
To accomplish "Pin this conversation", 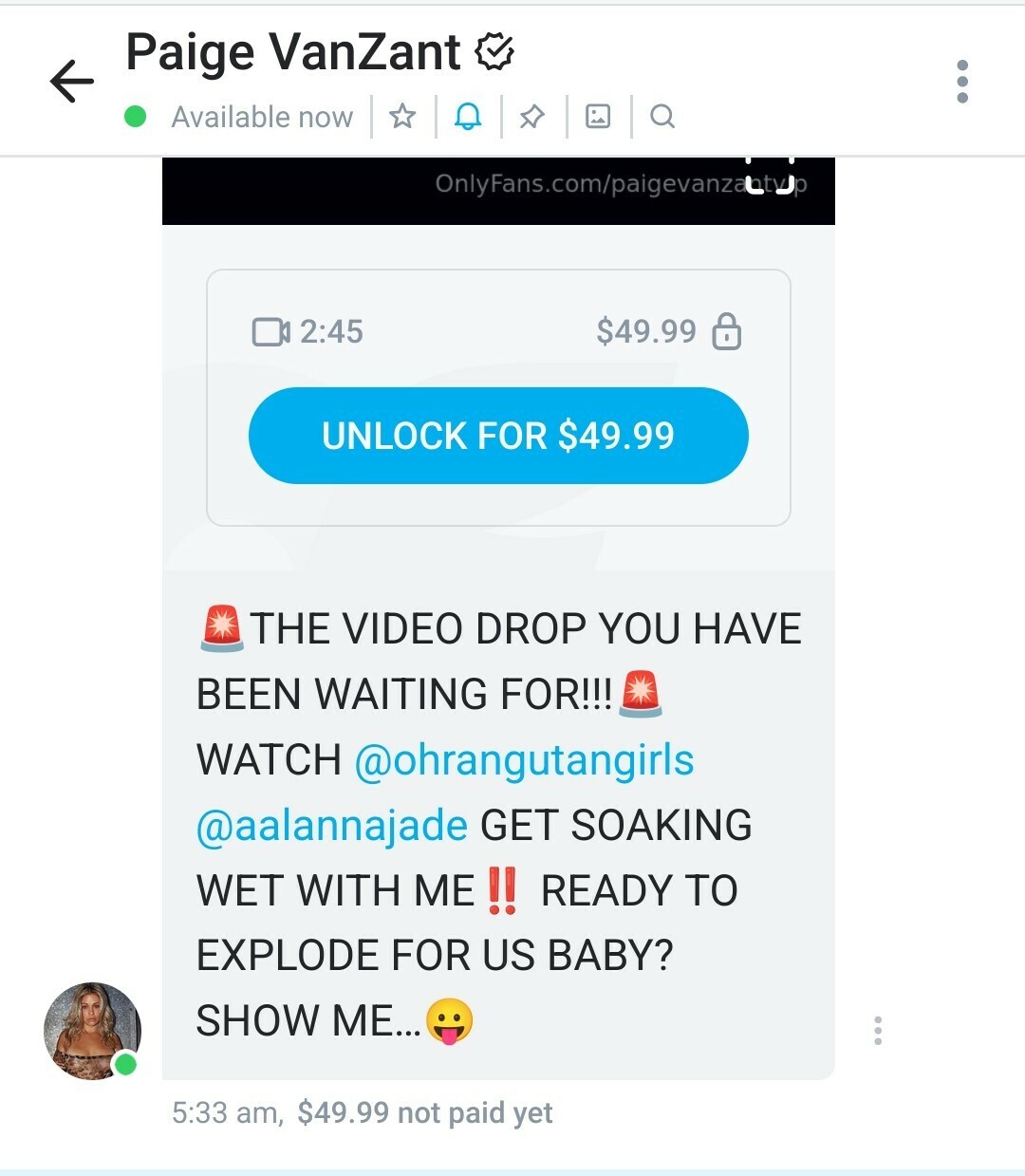I will (x=532, y=117).
